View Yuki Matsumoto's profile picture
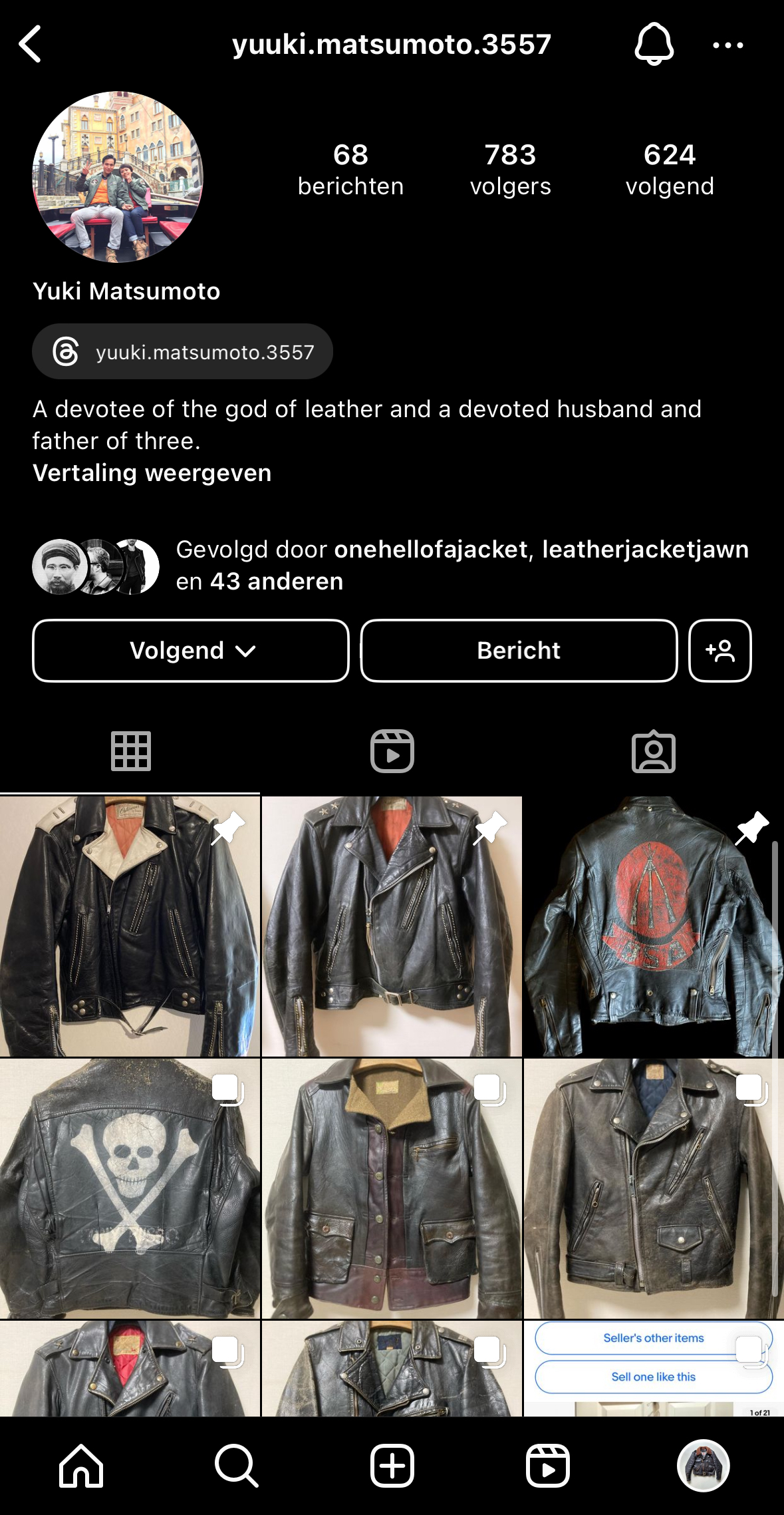 click(x=118, y=177)
